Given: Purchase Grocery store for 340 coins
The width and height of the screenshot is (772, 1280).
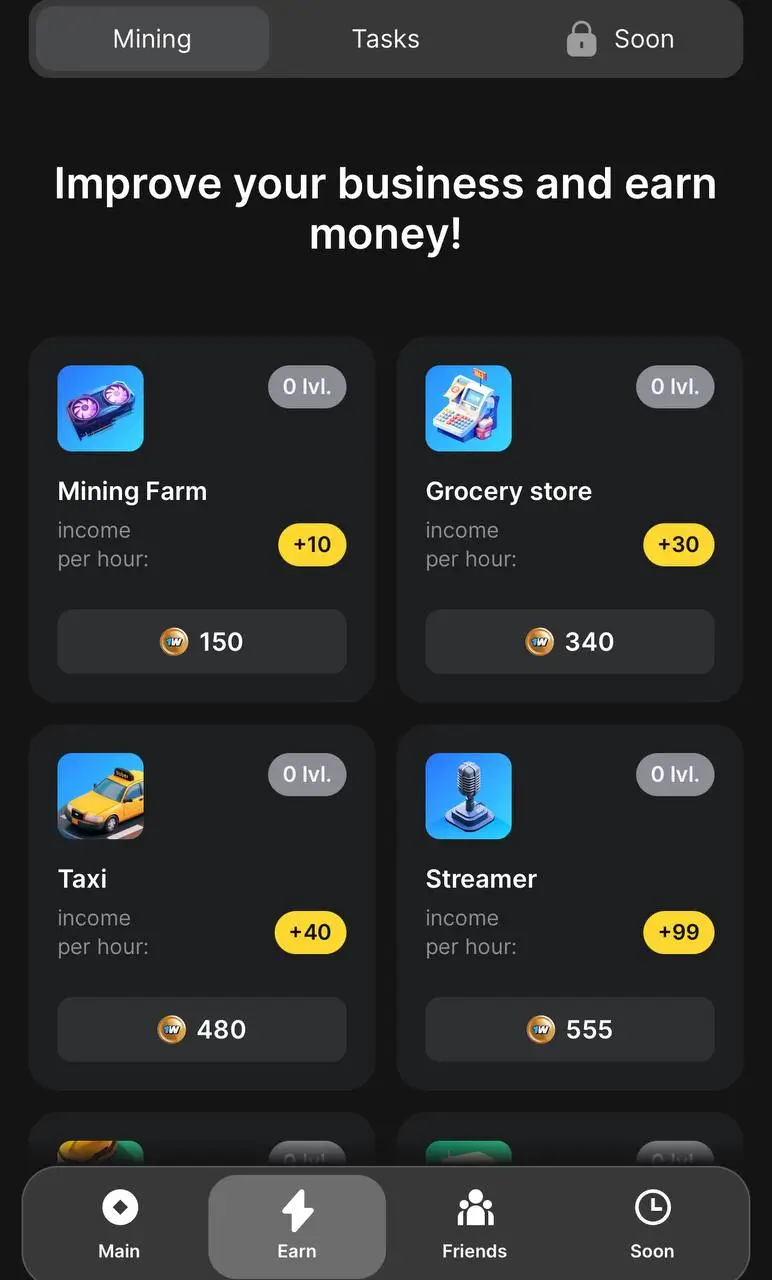Looking at the screenshot, I should 570,641.
